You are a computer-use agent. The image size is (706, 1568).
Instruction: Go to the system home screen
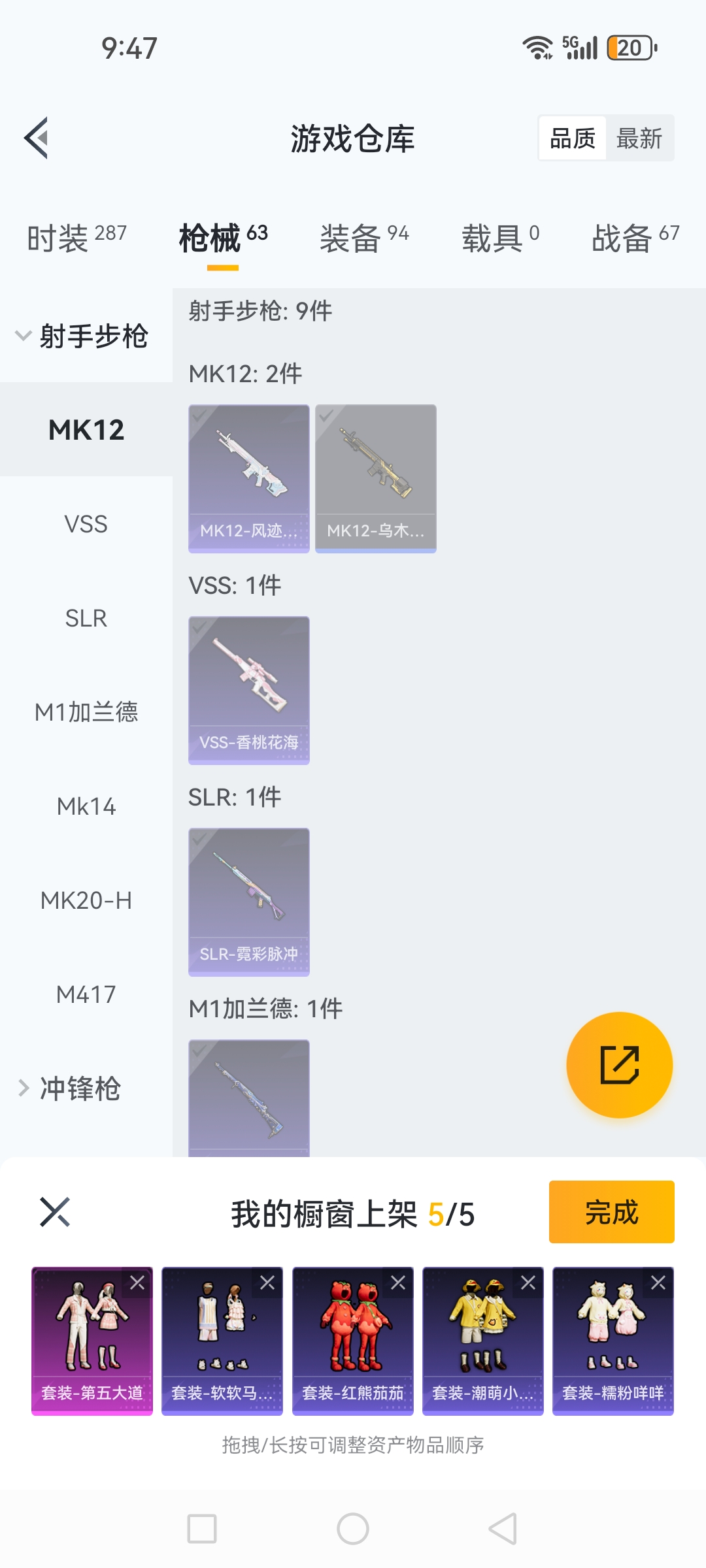353,1529
